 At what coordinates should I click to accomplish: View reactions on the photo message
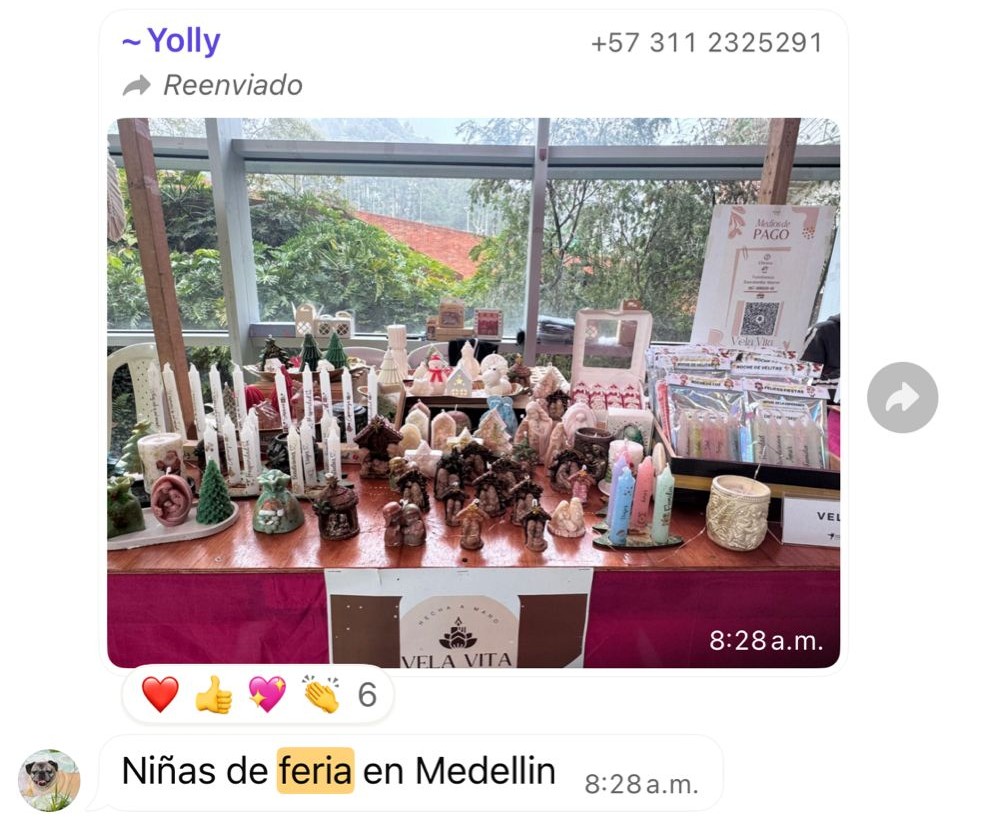(257, 694)
